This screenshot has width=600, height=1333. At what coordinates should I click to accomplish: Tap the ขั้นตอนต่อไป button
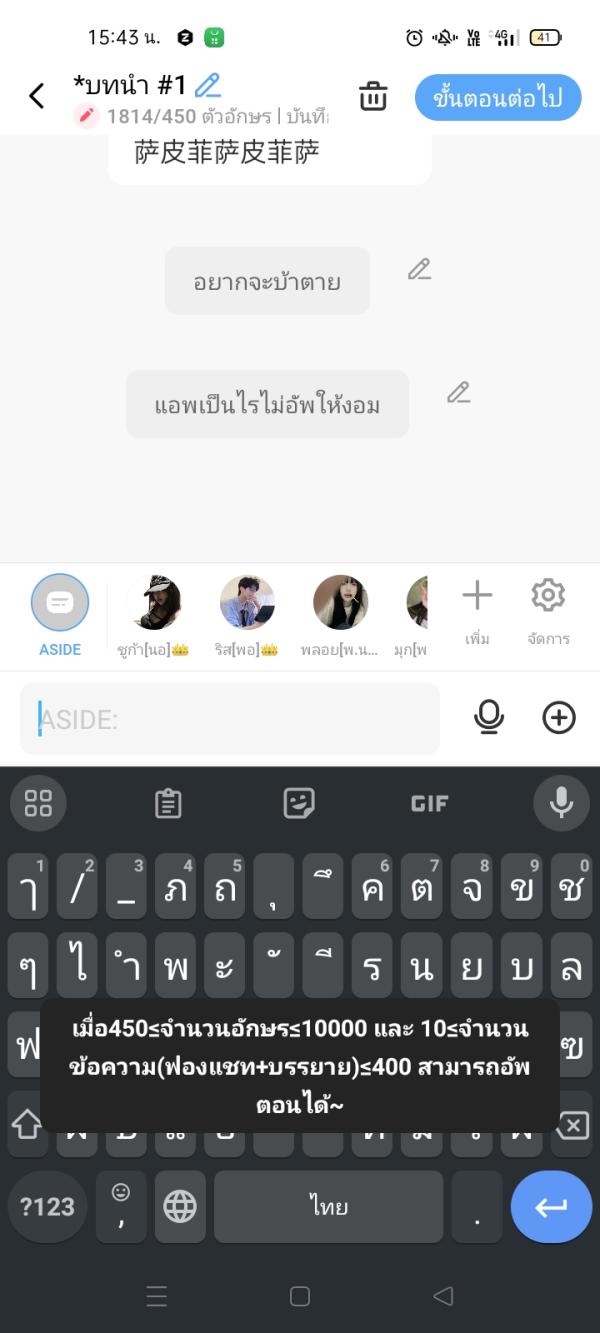[497, 97]
